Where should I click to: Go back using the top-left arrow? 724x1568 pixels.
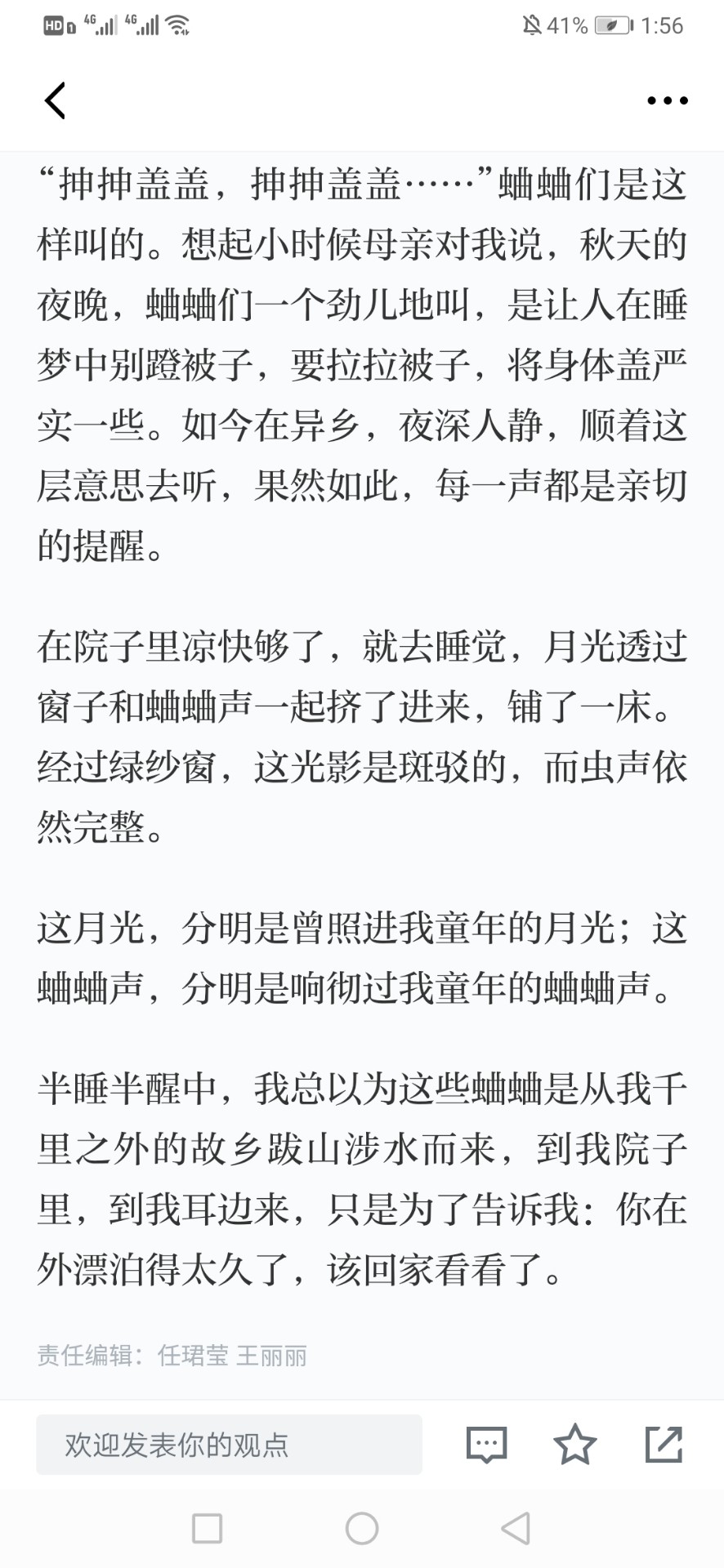(x=55, y=100)
